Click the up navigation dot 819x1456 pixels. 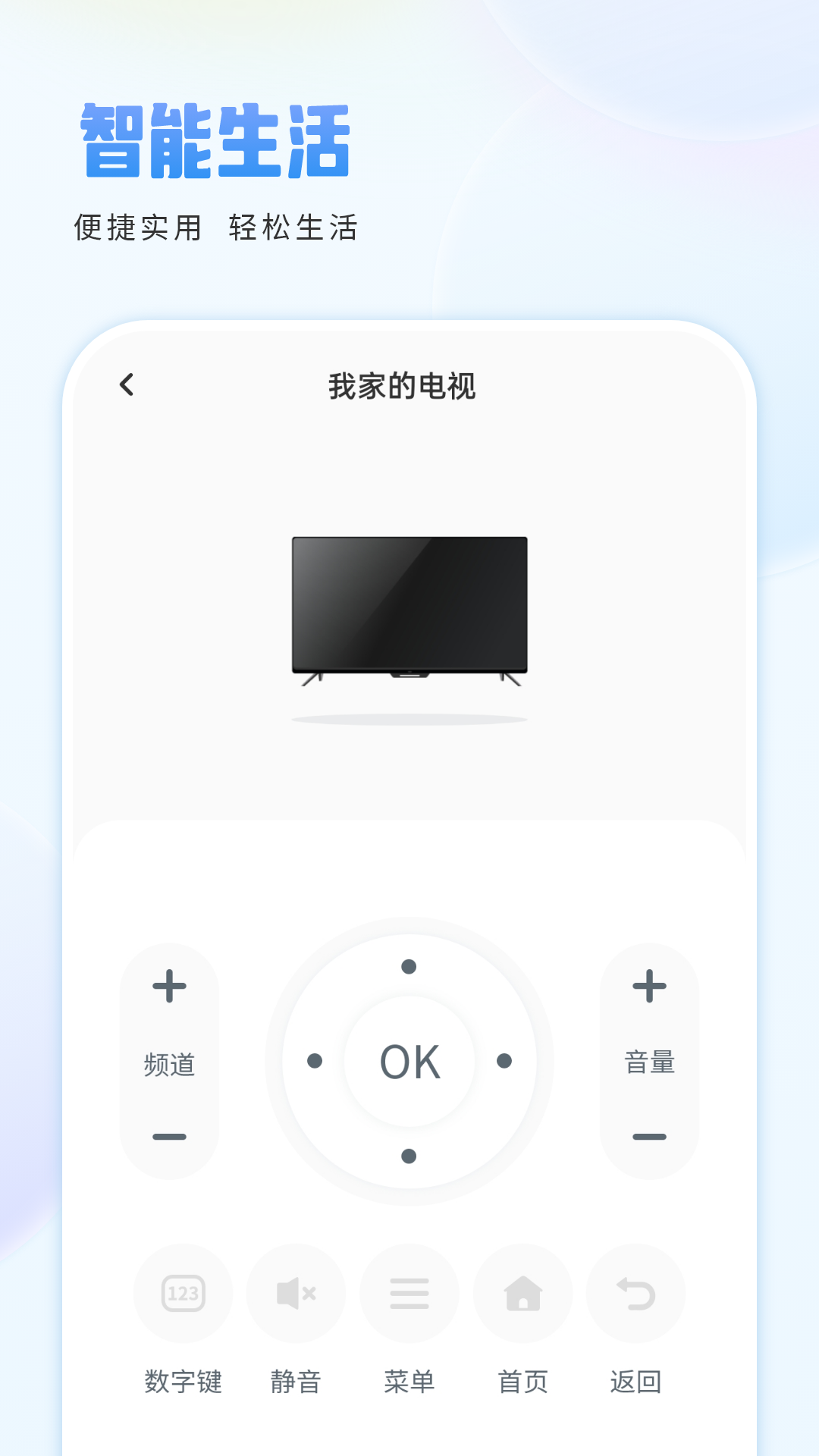tap(409, 965)
